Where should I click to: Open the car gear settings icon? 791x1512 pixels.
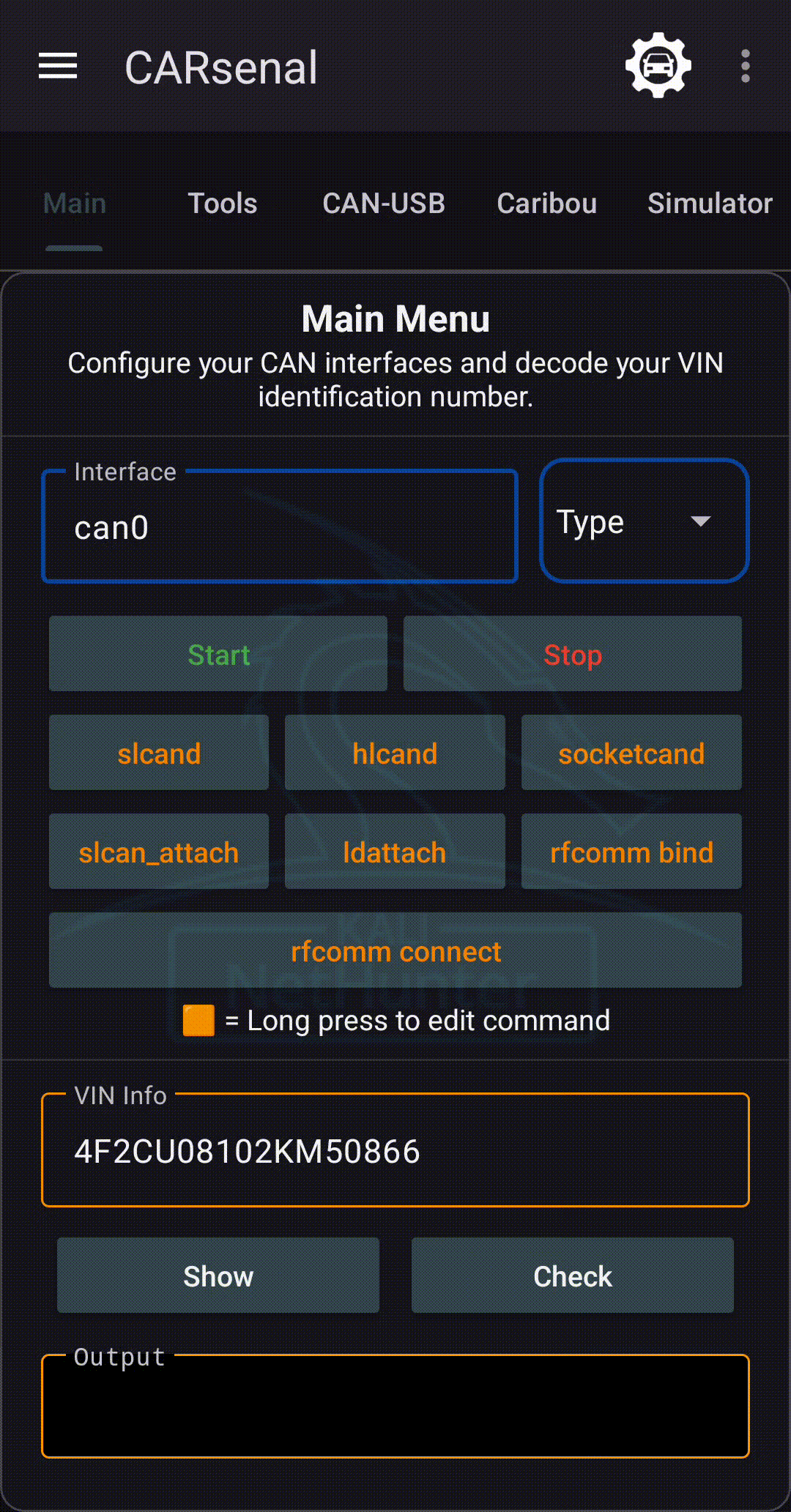click(x=658, y=66)
